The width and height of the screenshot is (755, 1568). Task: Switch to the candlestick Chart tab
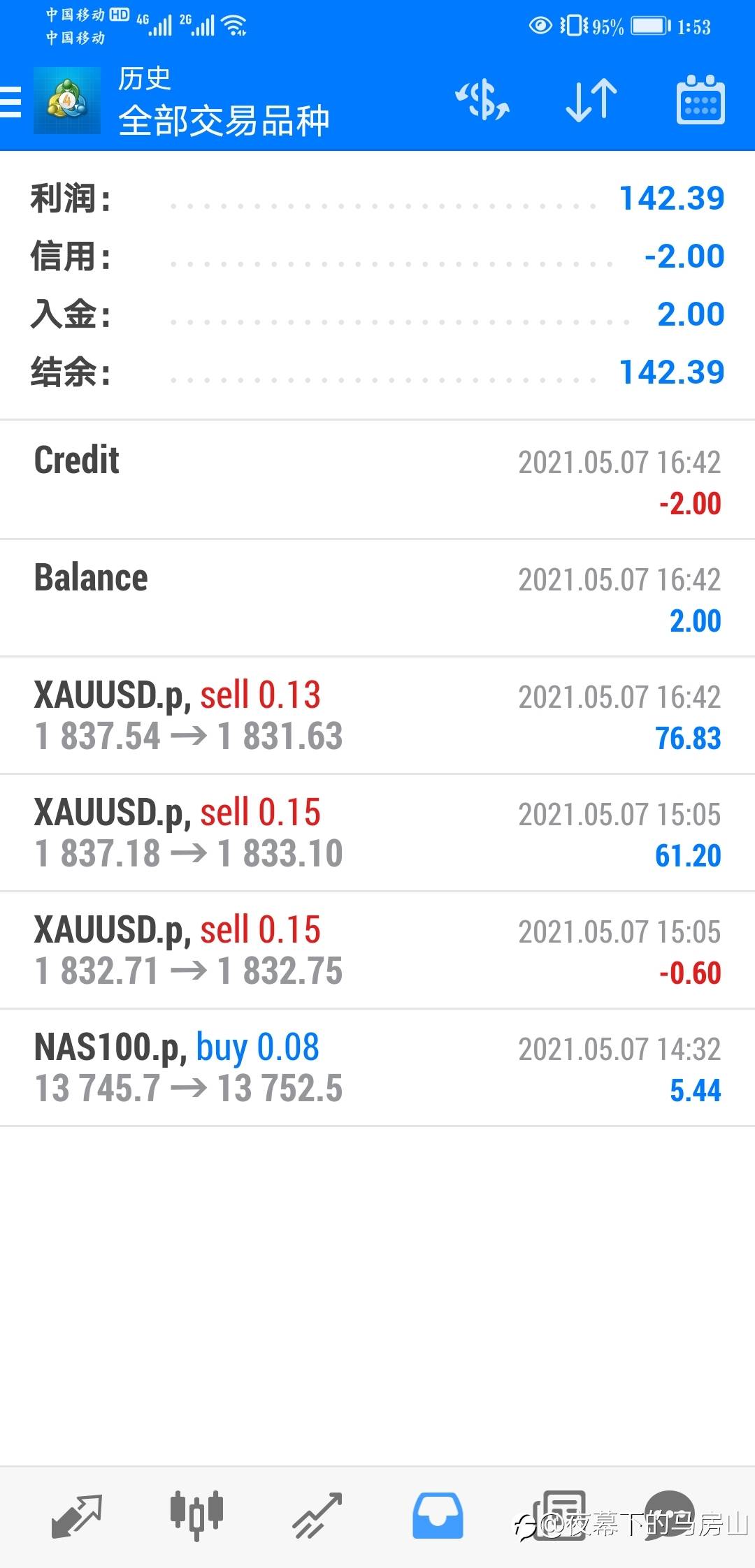(x=196, y=1515)
